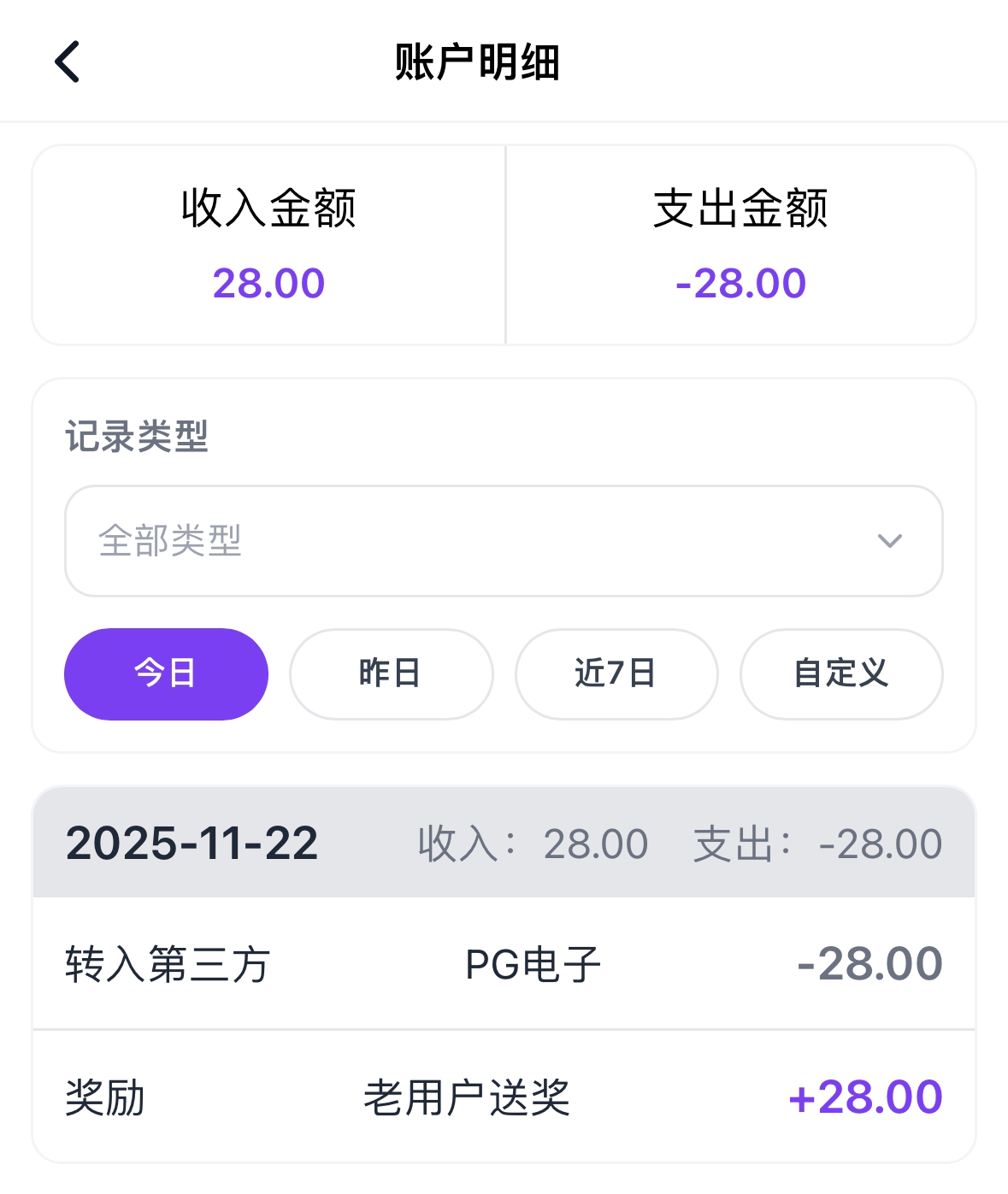Expand the 全部类型 record type dropdown

point(504,541)
